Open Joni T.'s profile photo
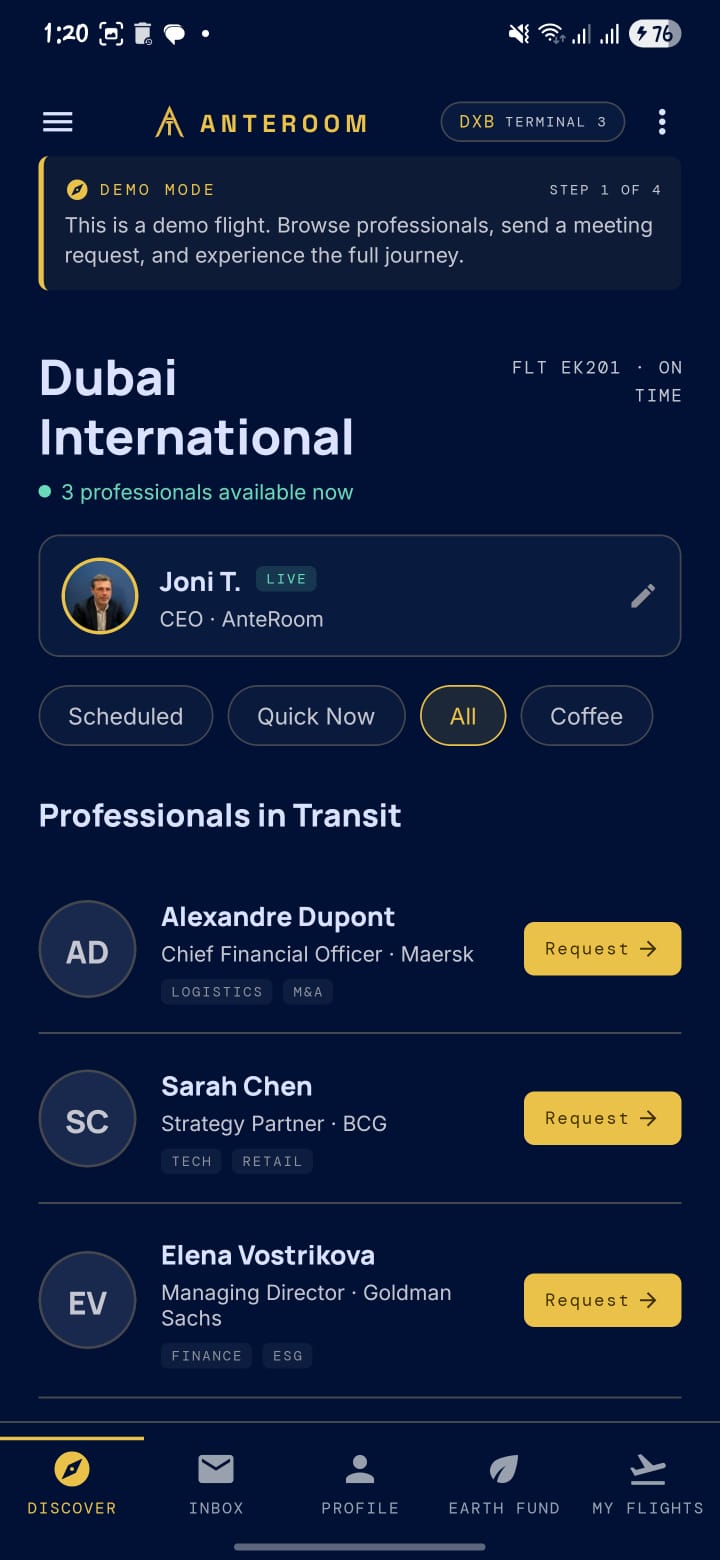Screen dimensions: 720x1560 tap(100, 595)
